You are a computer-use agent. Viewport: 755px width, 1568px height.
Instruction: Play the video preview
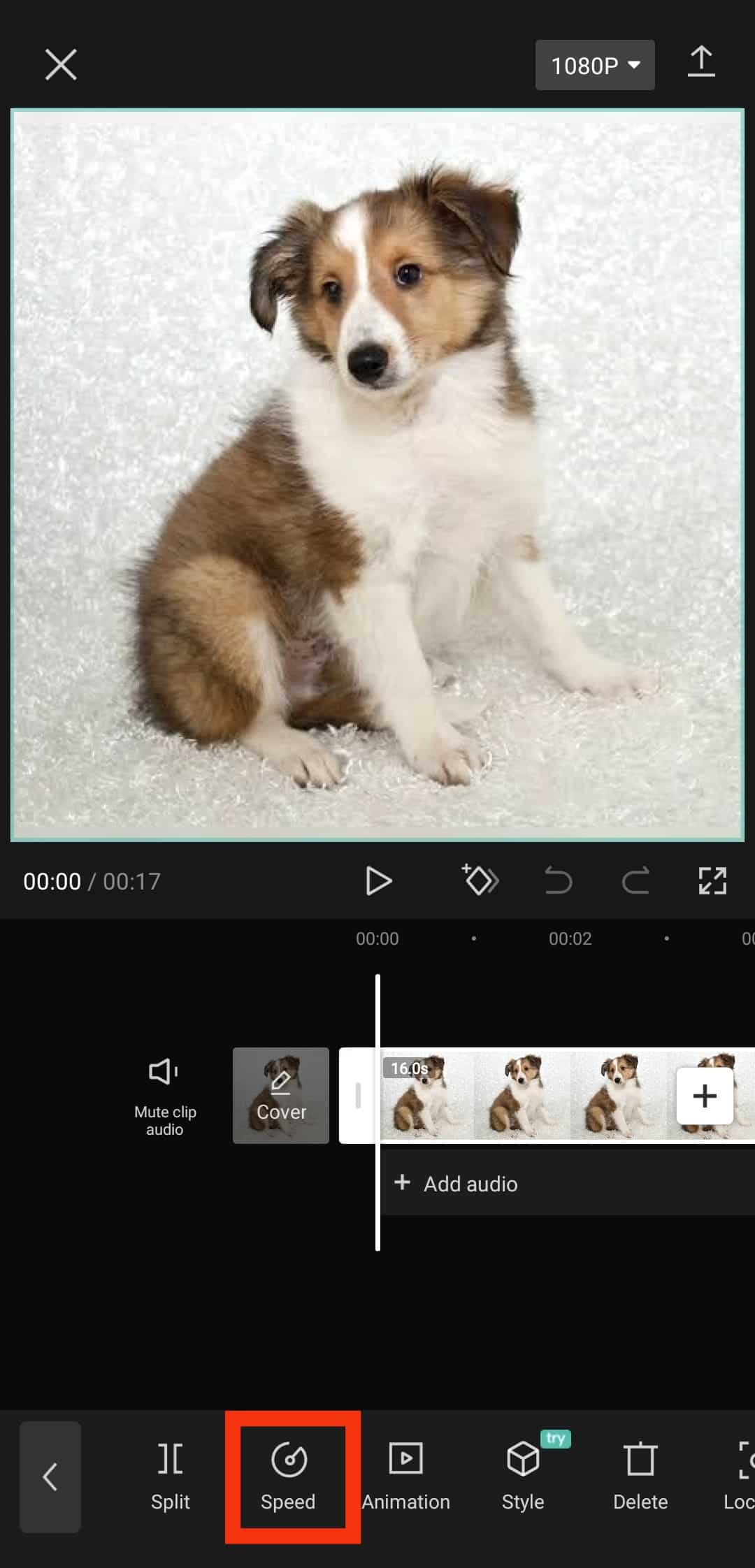[378, 881]
